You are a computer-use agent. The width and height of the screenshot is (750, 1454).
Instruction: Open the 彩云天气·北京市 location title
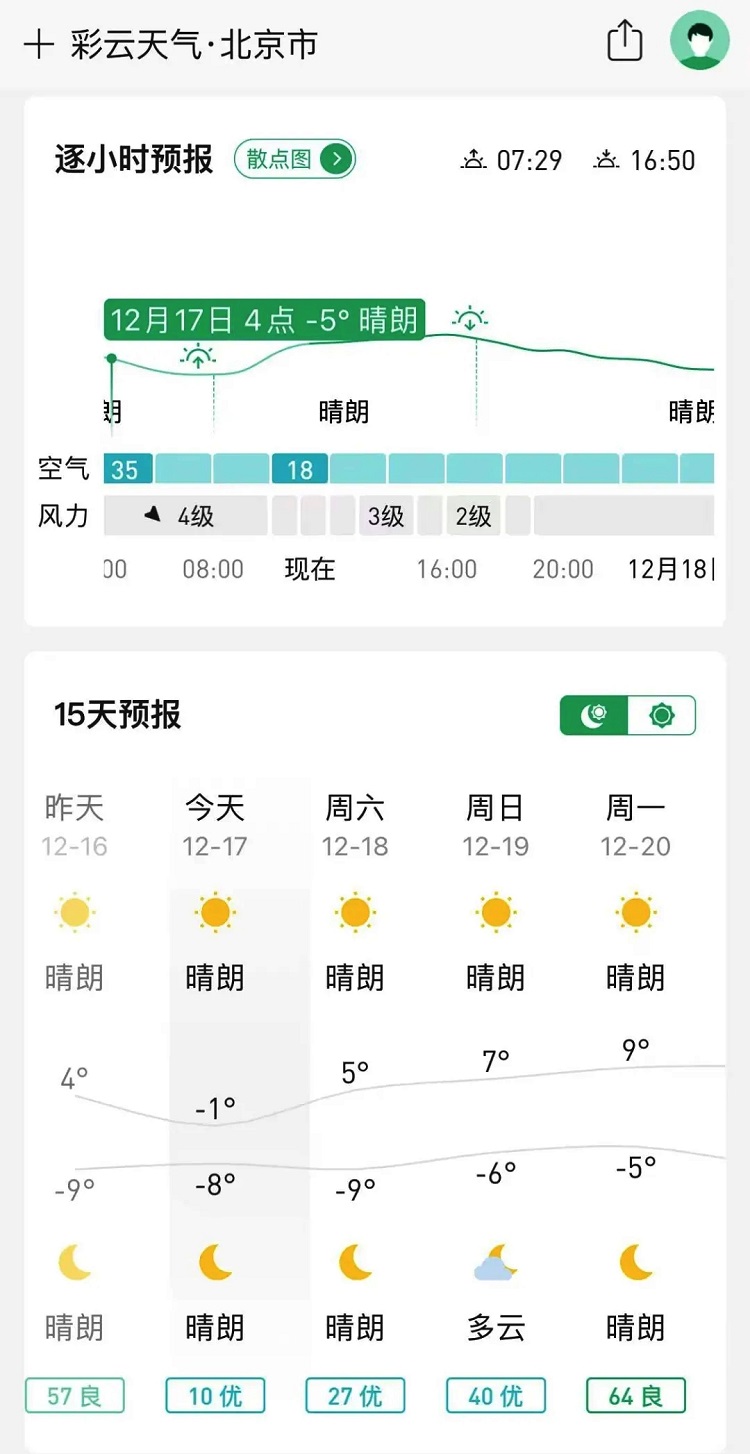click(194, 44)
